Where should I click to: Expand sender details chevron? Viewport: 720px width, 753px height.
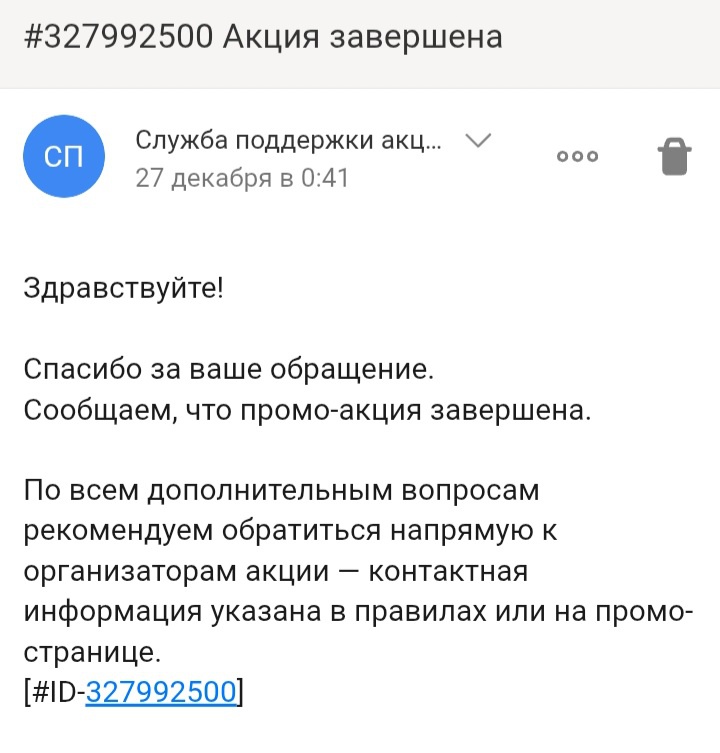click(x=479, y=141)
